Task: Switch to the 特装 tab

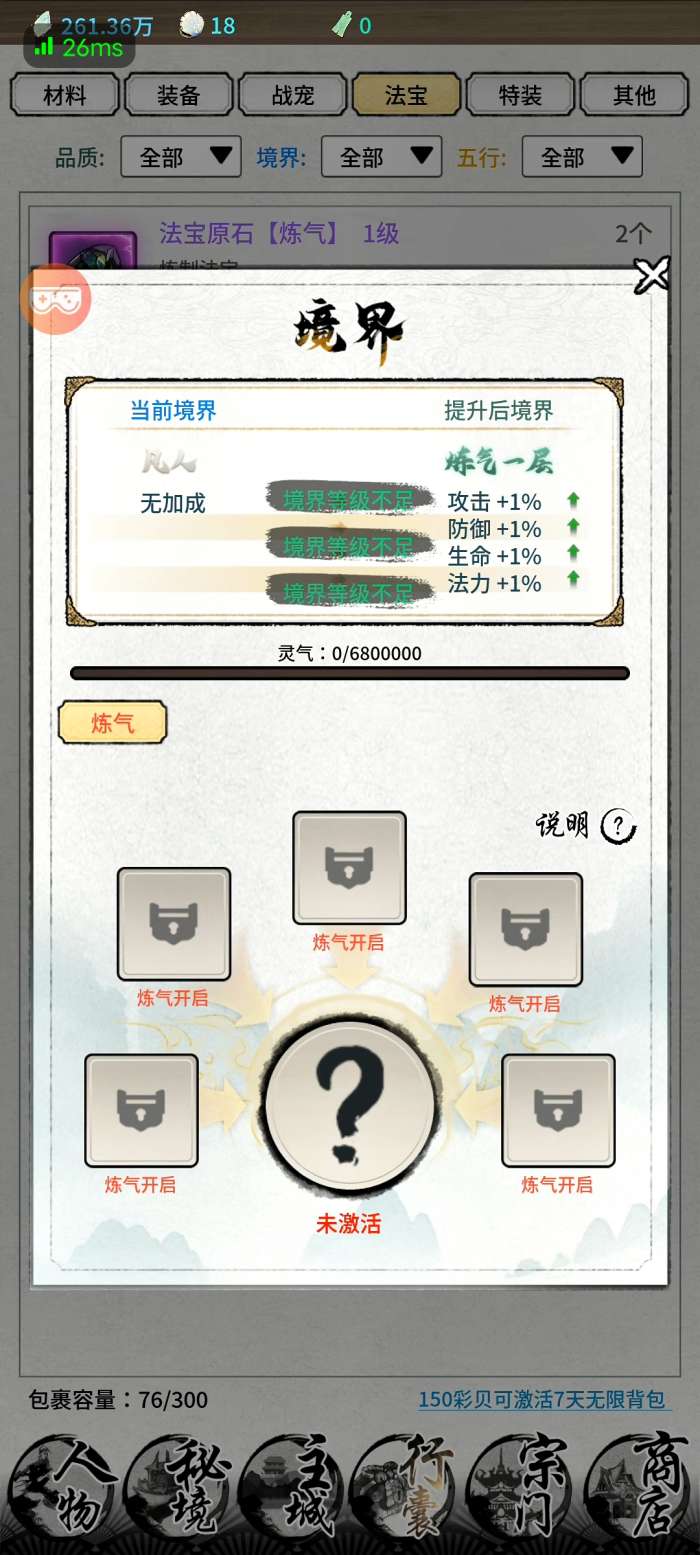Action: click(520, 96)
